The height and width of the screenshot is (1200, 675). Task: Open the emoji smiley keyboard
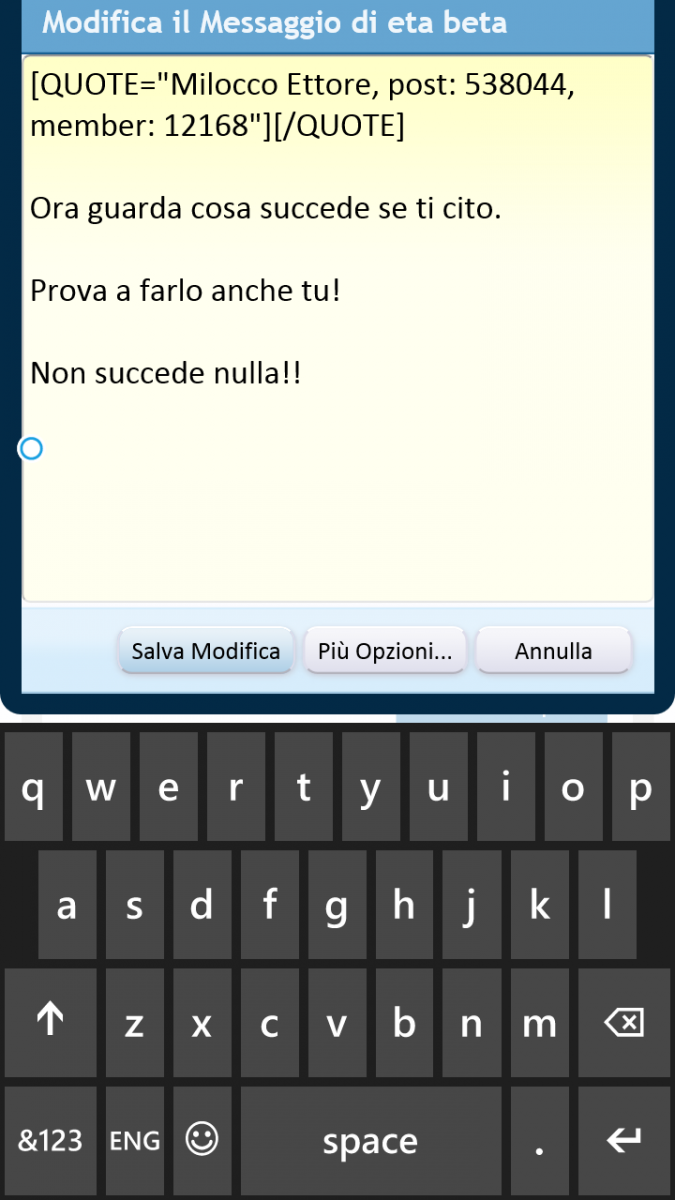click(x=203, y=1140)
